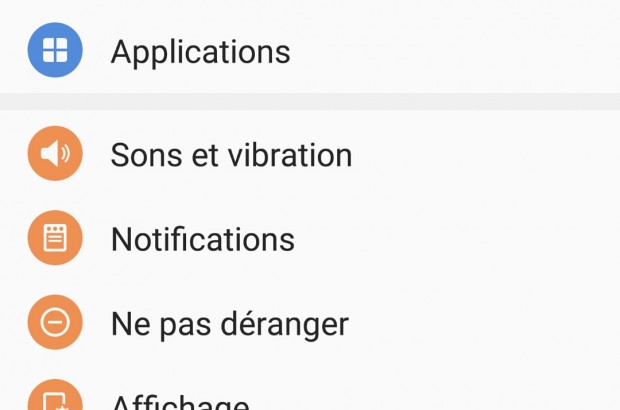Viewport: 620px width, 410px height.
Task: Open Sons et vibration settings
Action: click(231, 155)
